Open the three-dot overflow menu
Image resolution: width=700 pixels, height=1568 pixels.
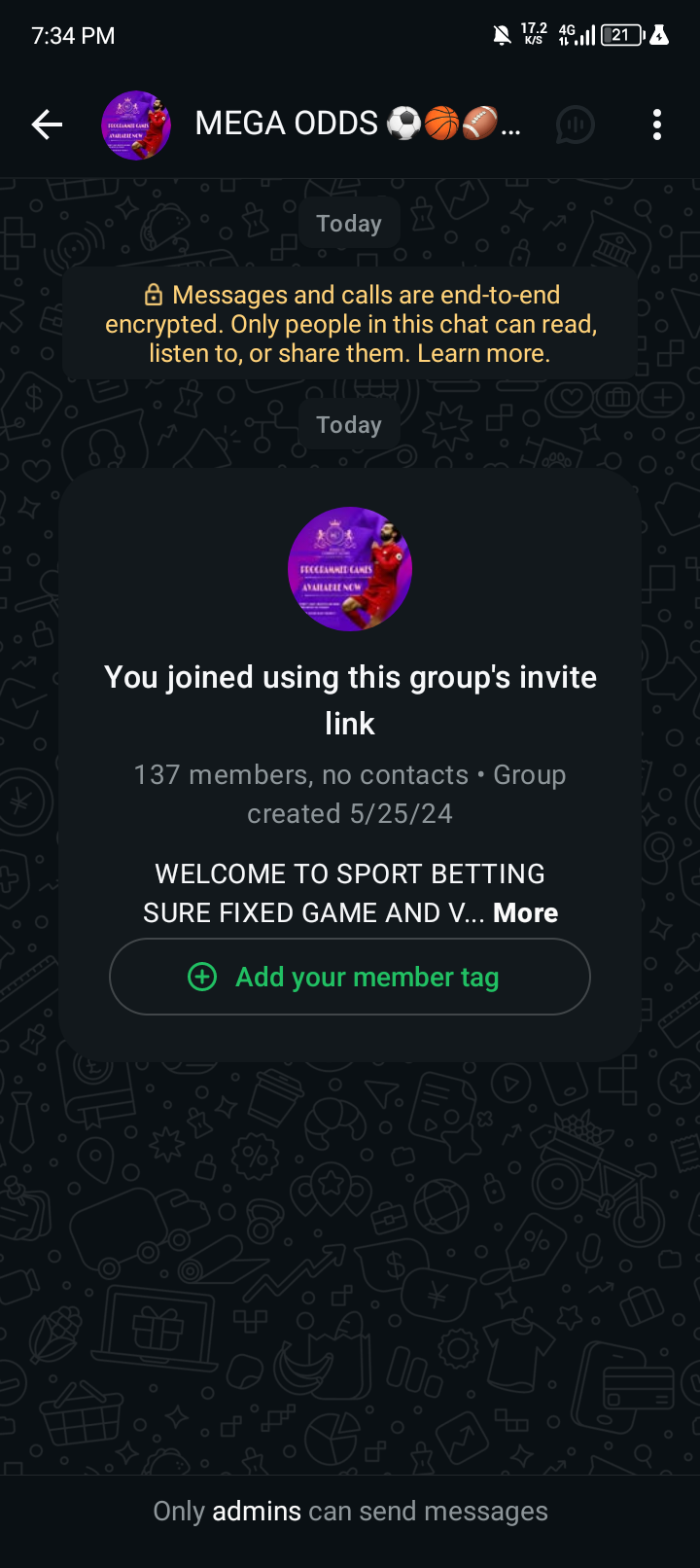[x=657, y=125]
